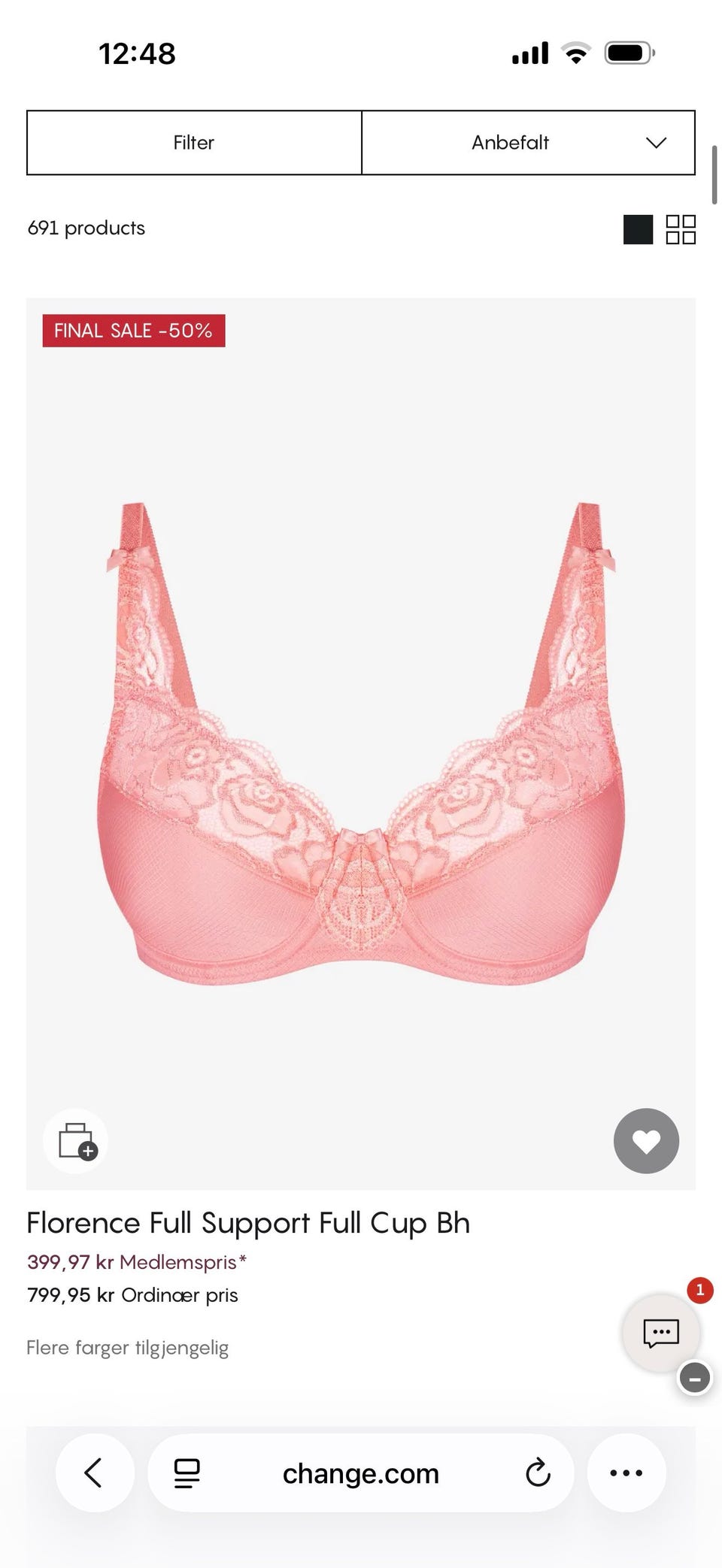Expand the Anbefalt sorting dropdown
The height and width of the screenshot is (1568, 722).
tap(528, 143)
